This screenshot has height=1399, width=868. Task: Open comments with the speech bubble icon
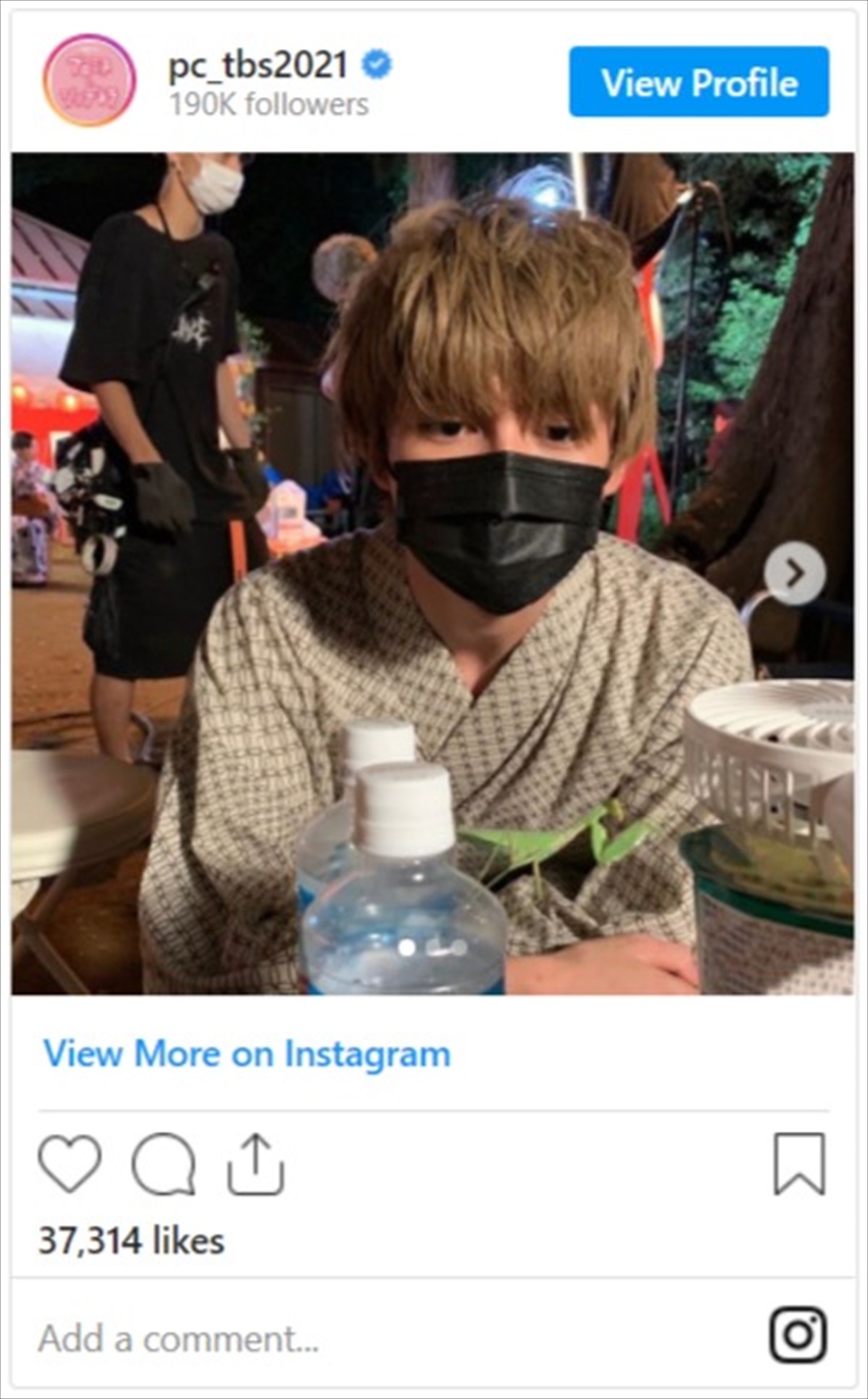tap(163, 1163)
